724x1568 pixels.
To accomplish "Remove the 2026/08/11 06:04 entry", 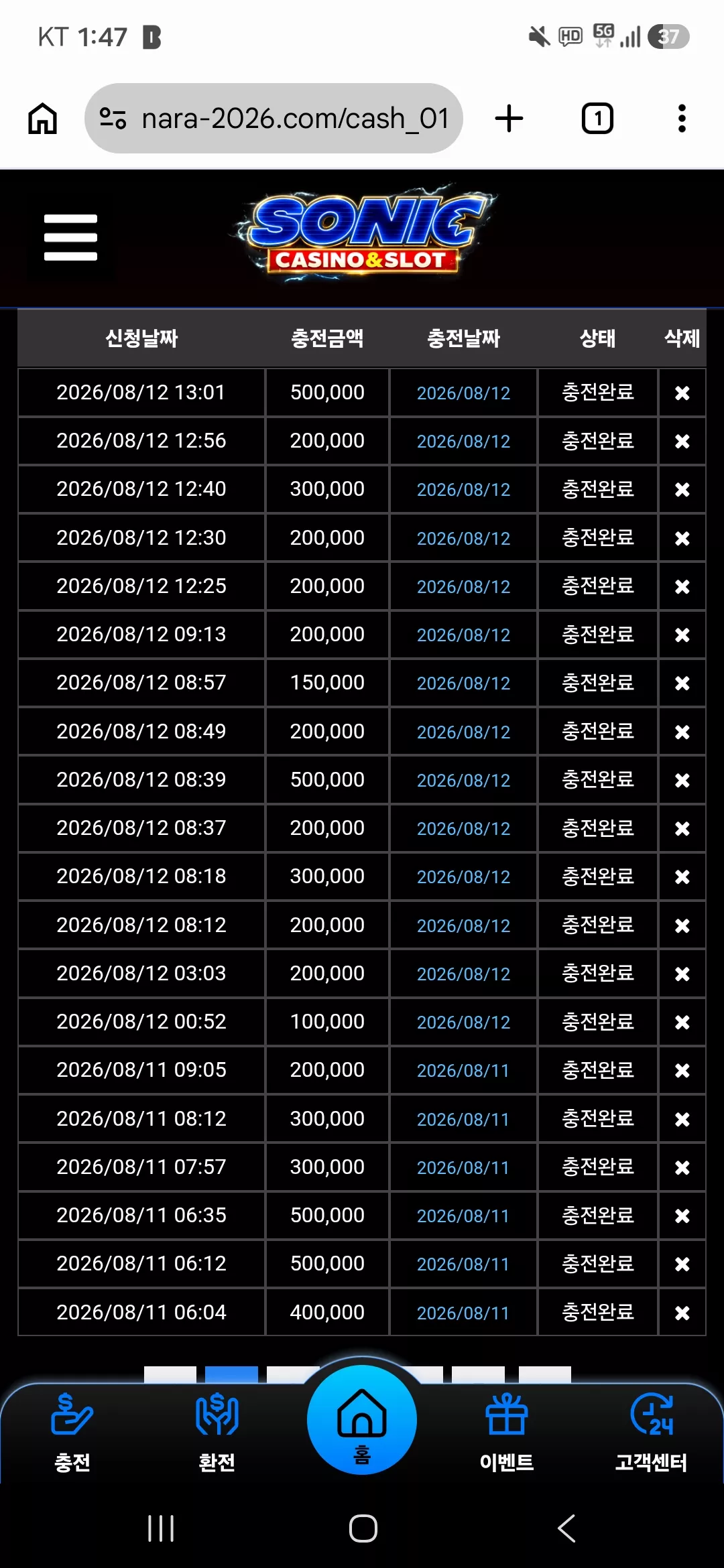I will [682, 1313].
